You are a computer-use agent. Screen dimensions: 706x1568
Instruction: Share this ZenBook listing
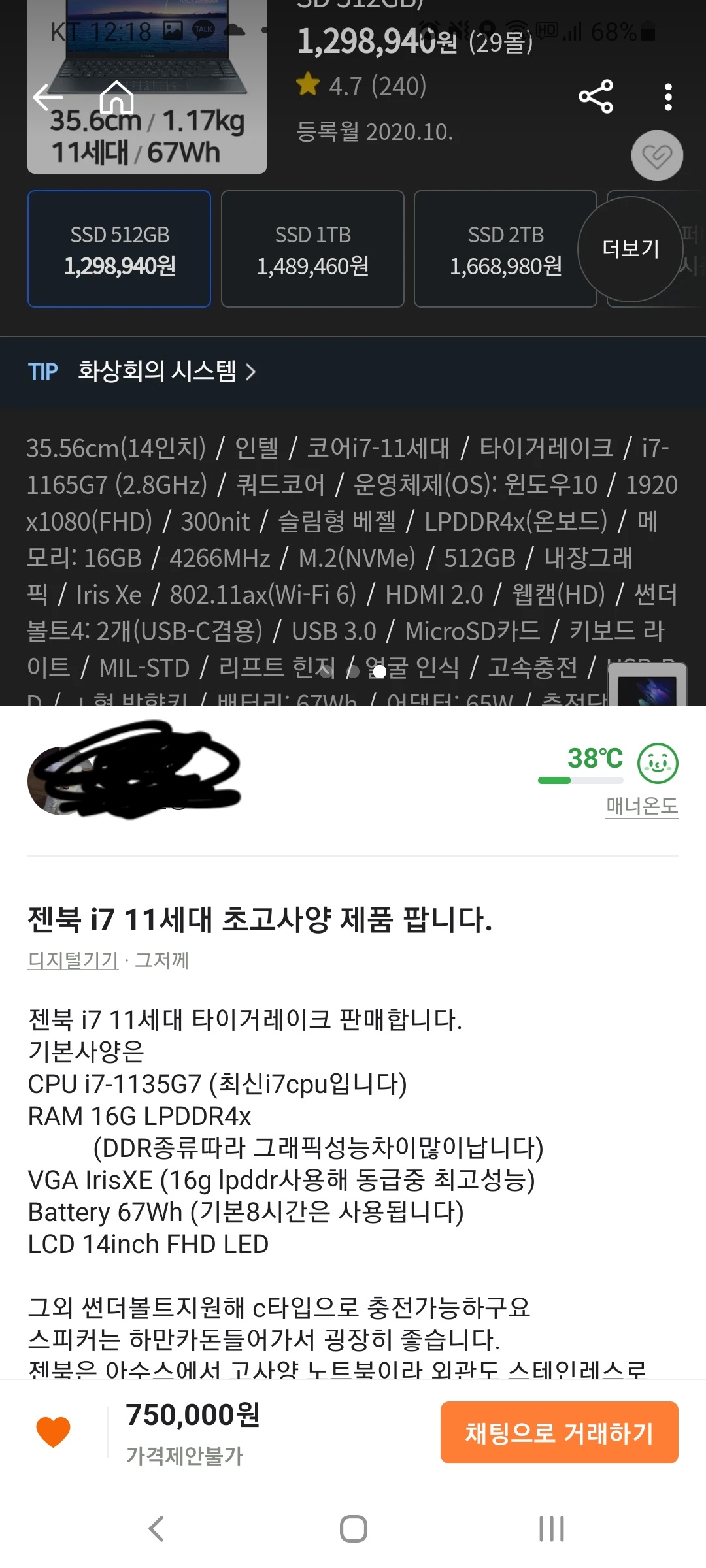(x=596, y=97)
